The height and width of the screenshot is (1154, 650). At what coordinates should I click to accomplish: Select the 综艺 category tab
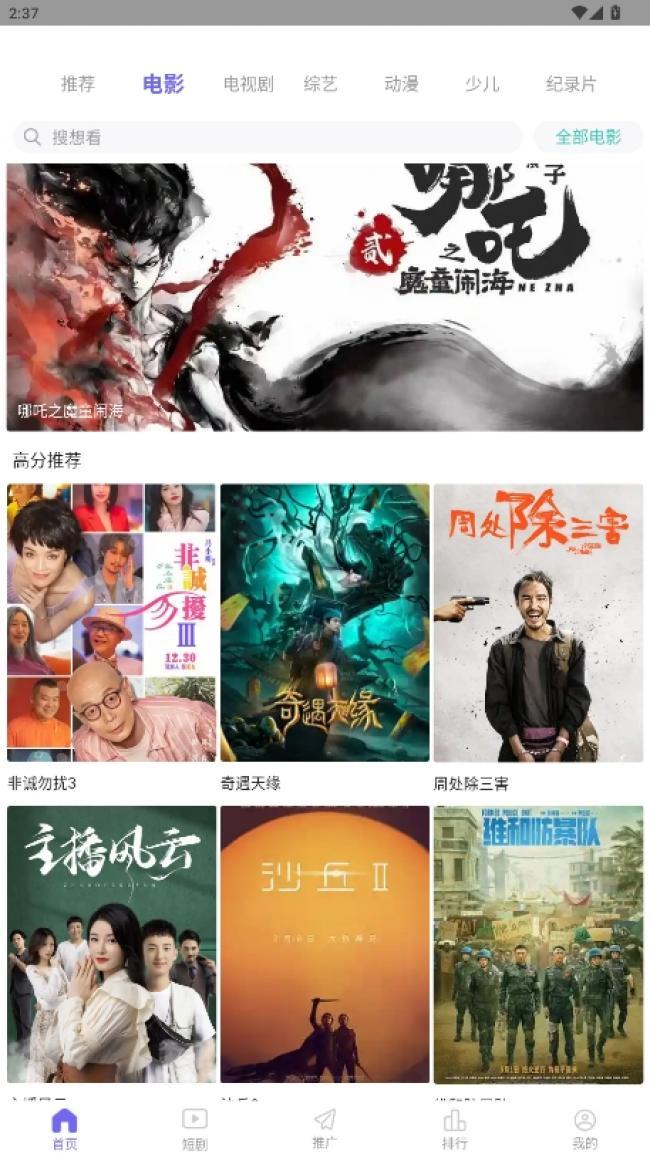[x=321, y=84]
